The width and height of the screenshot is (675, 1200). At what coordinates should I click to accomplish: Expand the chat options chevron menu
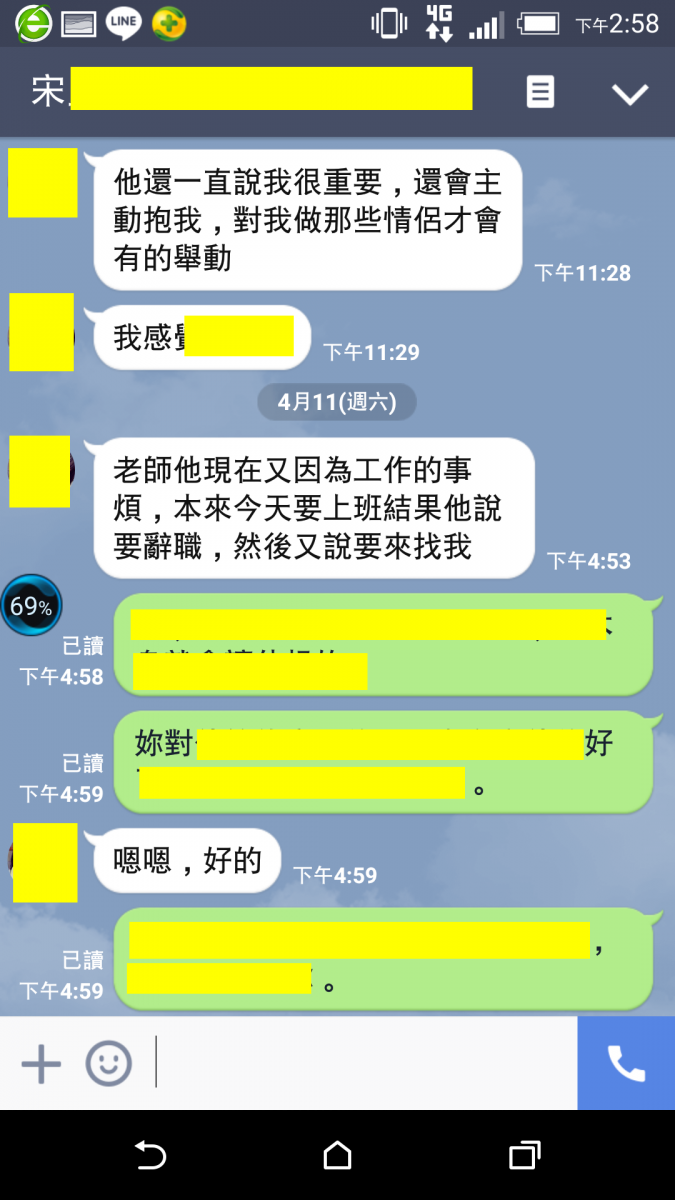(x=630, y=94)
